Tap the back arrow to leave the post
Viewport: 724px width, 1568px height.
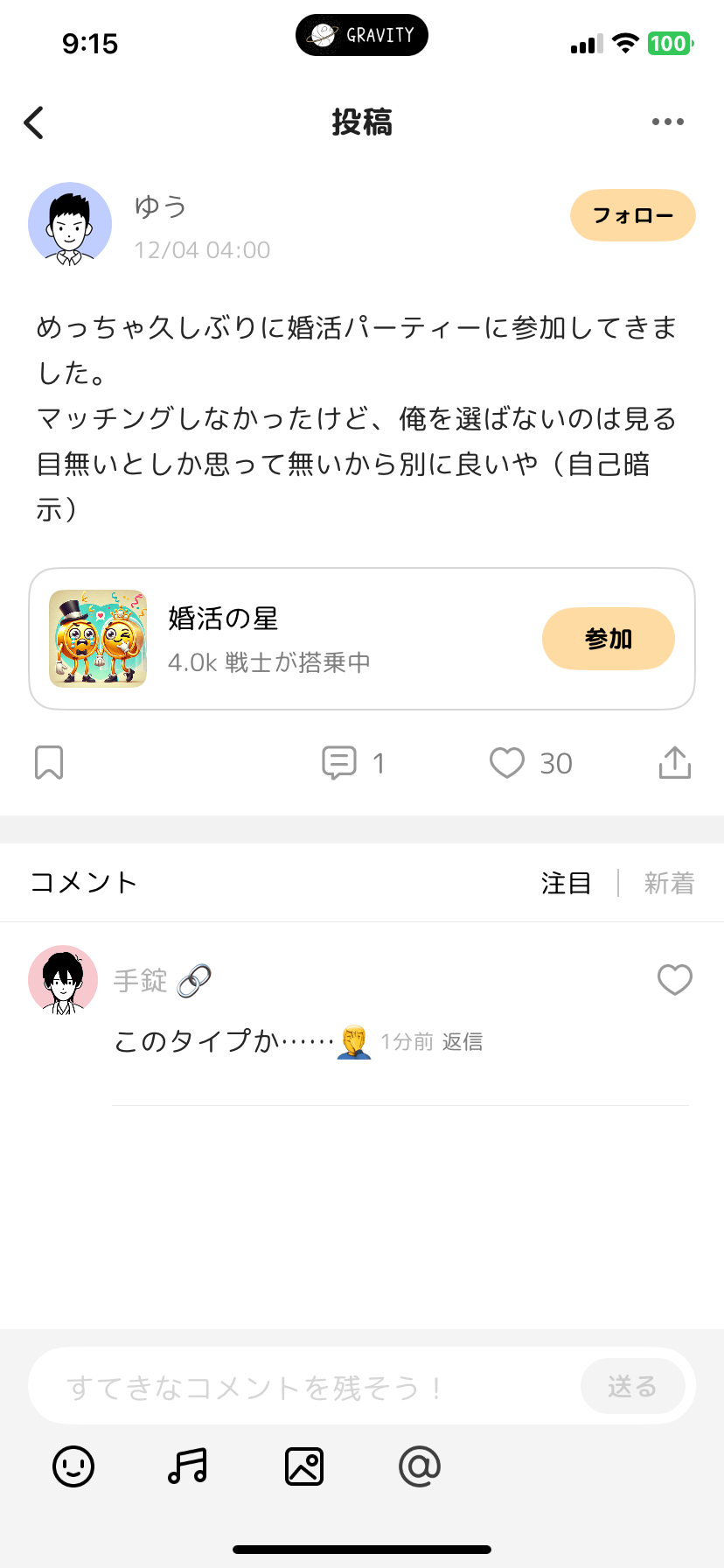point(33,122)
